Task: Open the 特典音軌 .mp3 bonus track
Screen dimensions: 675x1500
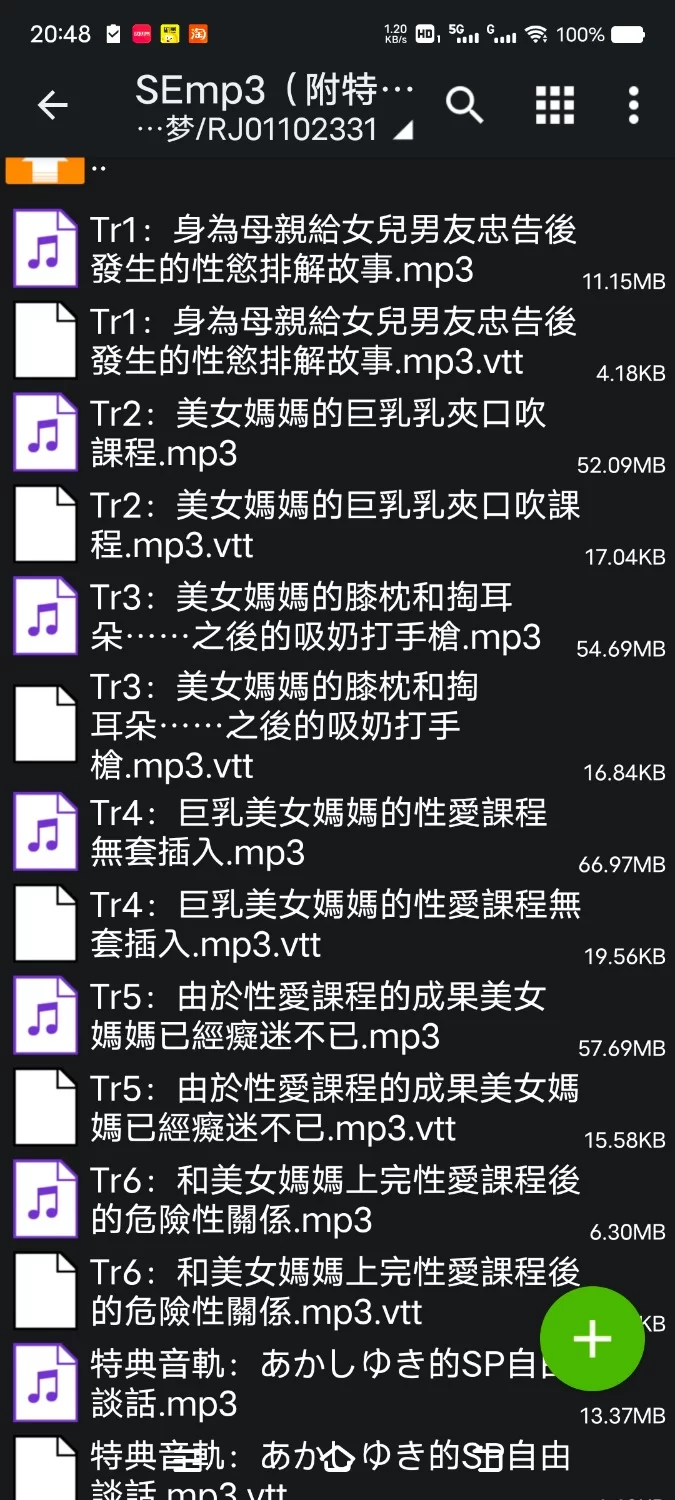Action: click(x=300, y=1384)
